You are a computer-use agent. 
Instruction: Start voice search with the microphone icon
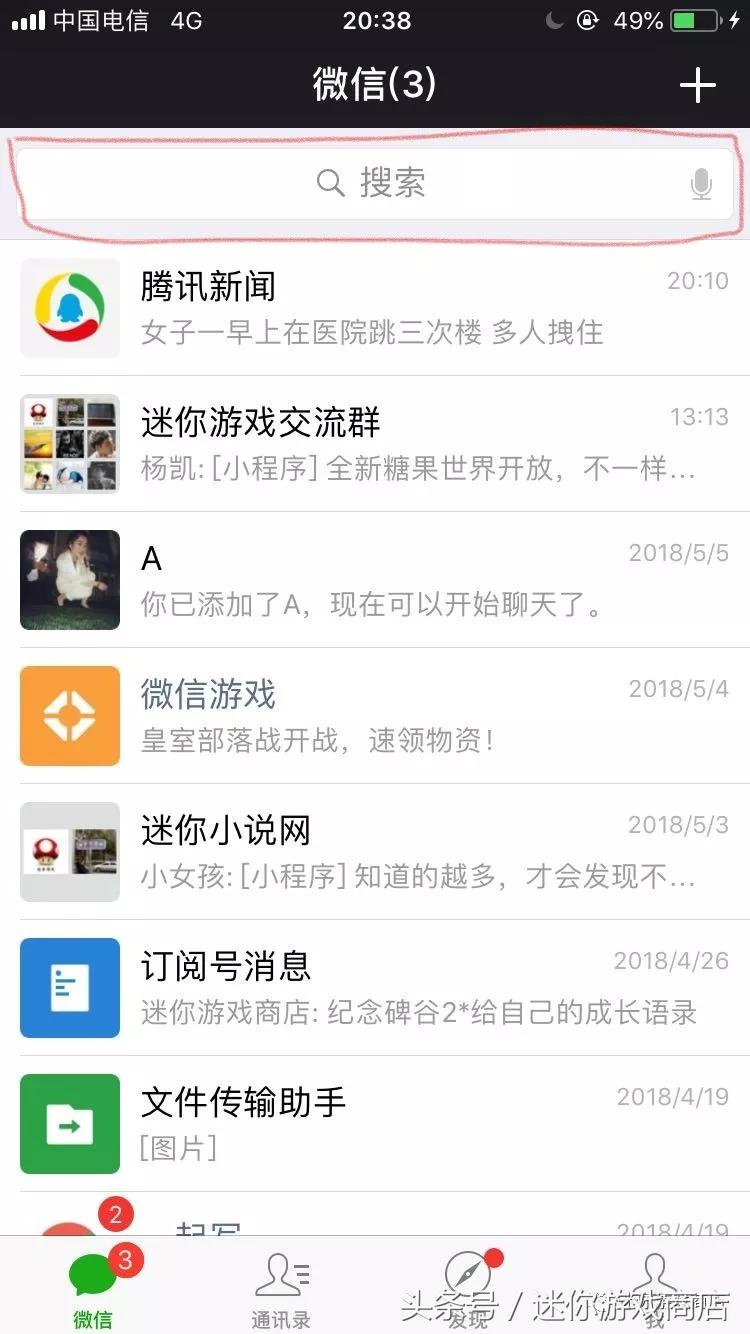(701, 184)
